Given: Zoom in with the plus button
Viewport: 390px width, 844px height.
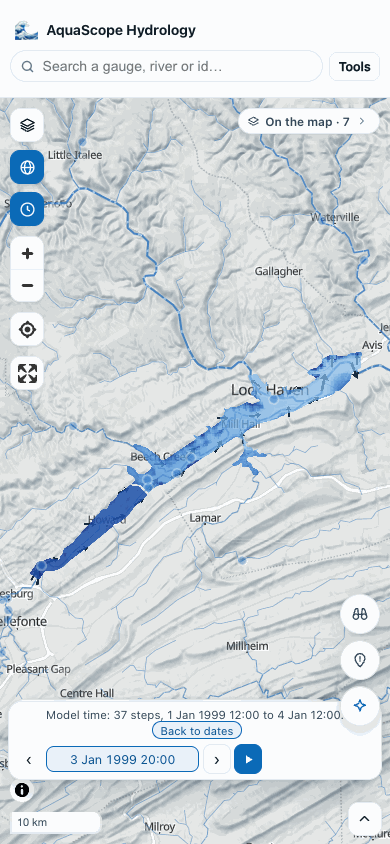Looking at the screenshot, I should point(27,254).
